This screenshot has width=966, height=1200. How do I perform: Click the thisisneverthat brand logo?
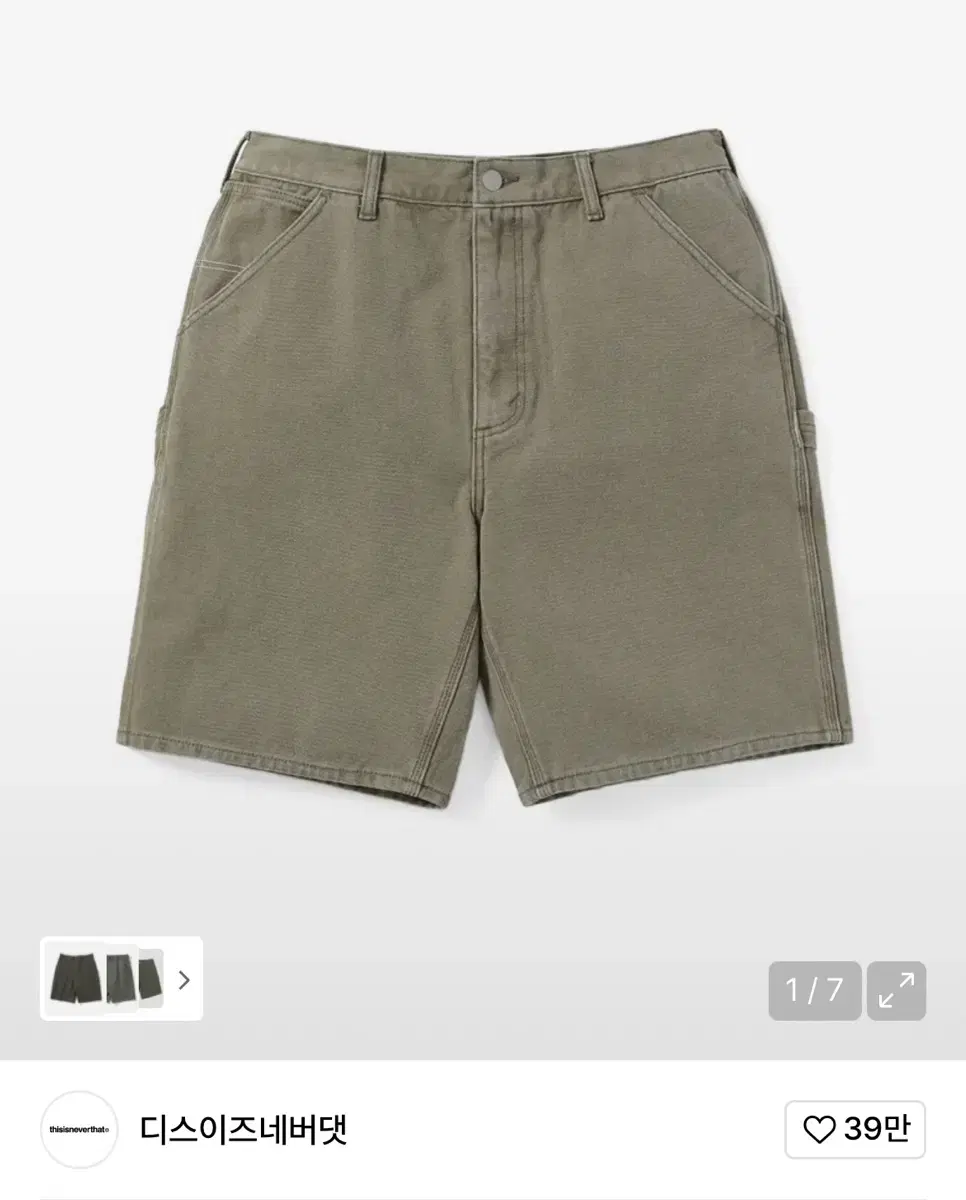click(78, 1127)
